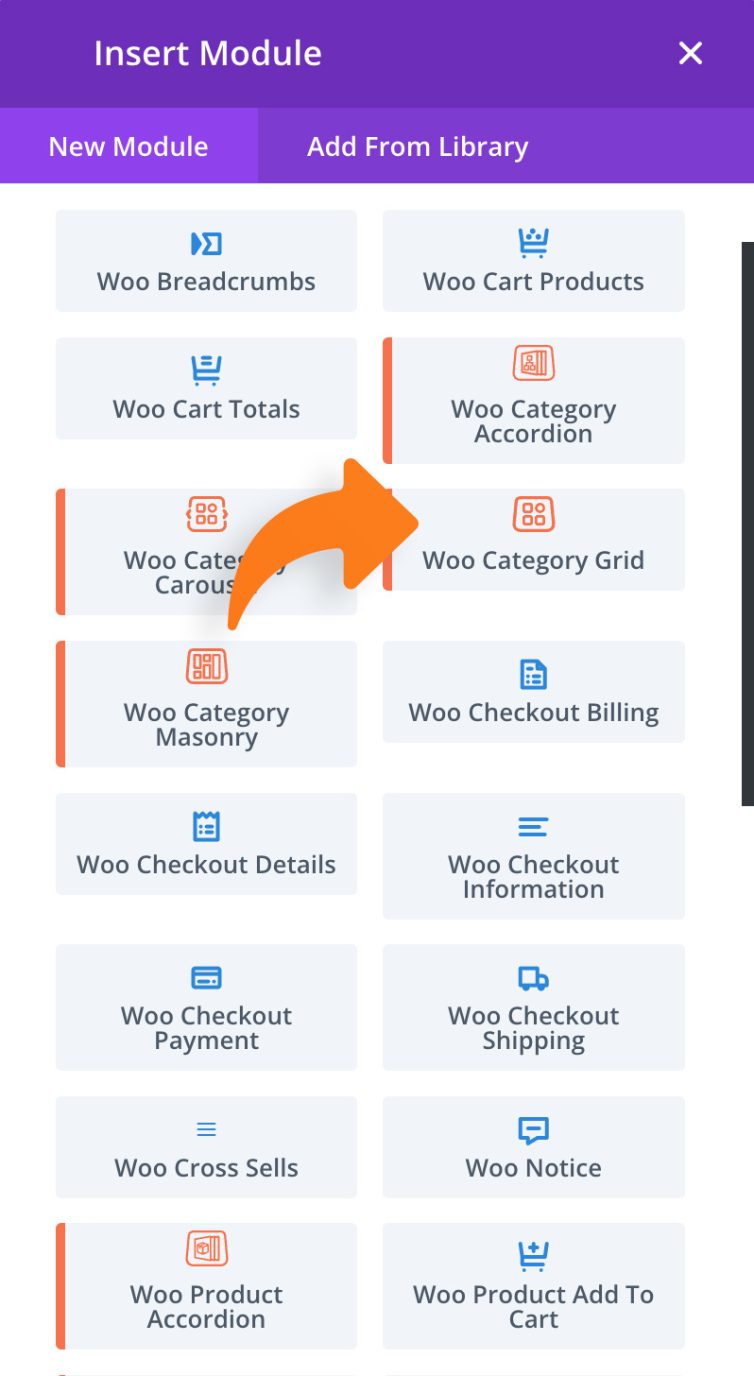Switch to the Add From Library tab
Viewport: 754px width, 1376px height.
pyautogui.click(x=417, y=146)
